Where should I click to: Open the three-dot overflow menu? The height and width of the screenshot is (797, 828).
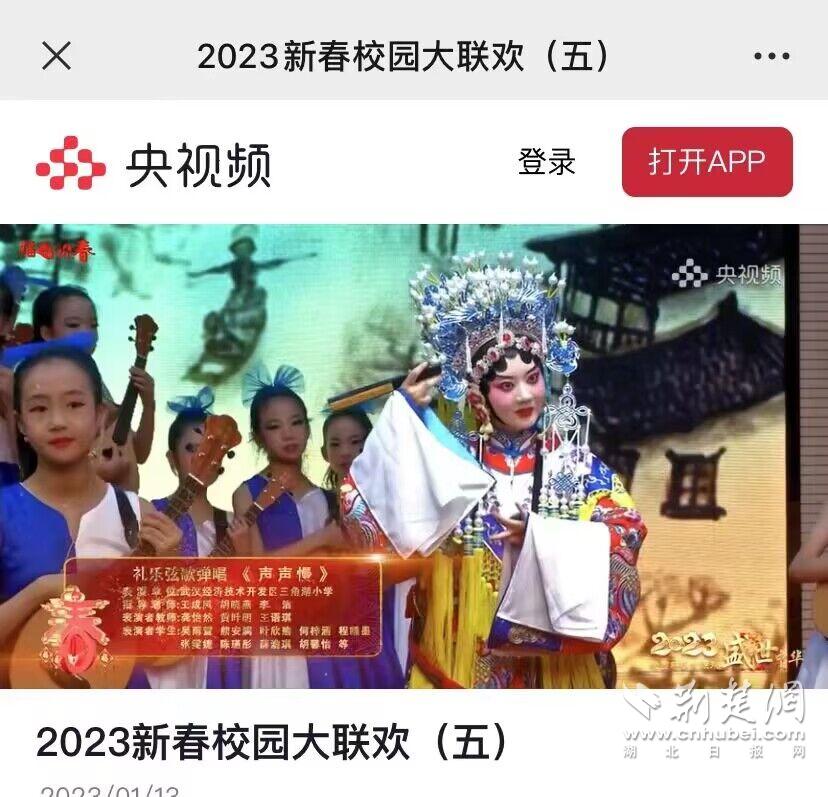click(771, 56)
